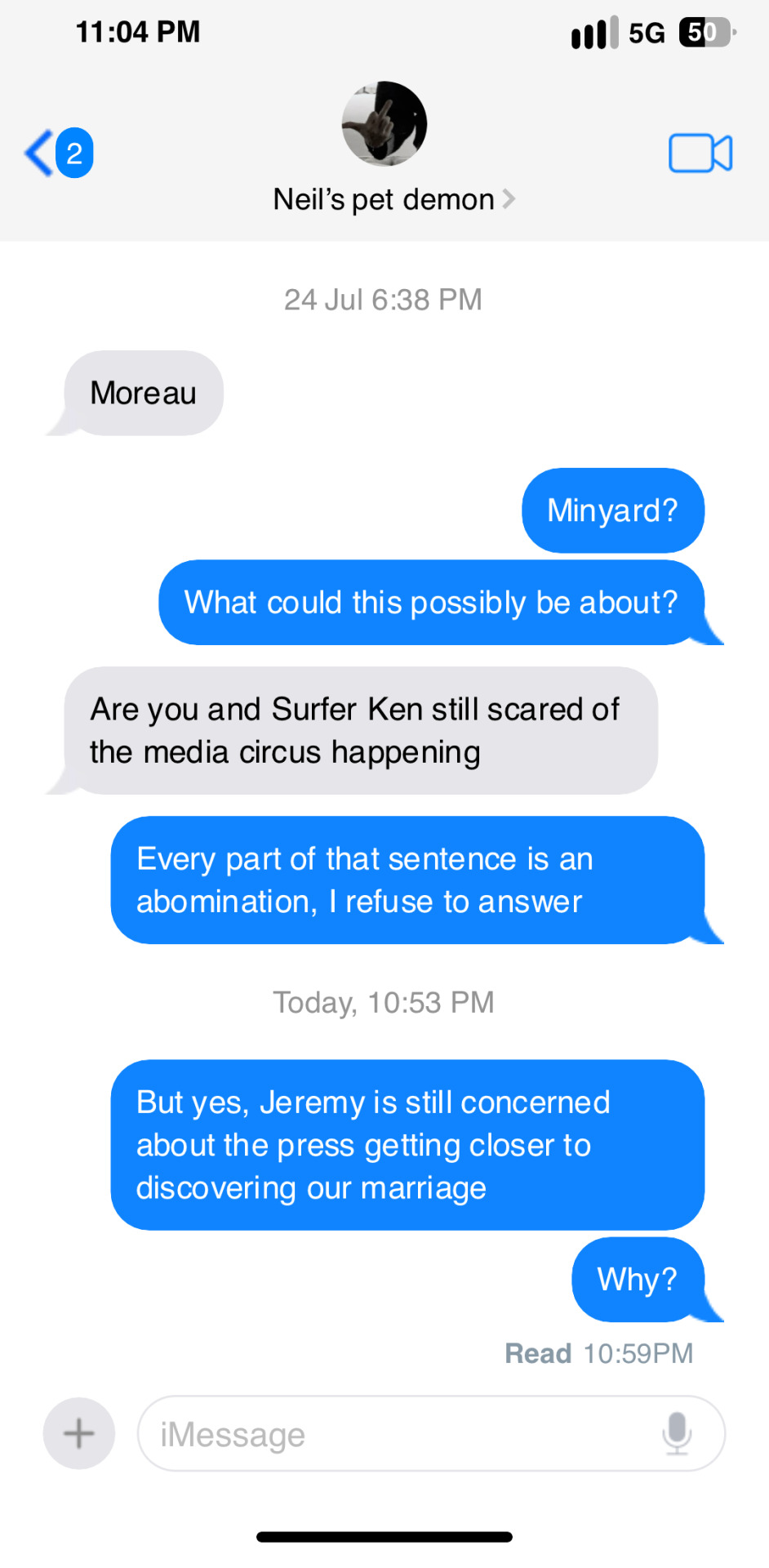Focus the iMessage text field
This screenshot has width=769, height=1568.
click(x=400, y=1434)
